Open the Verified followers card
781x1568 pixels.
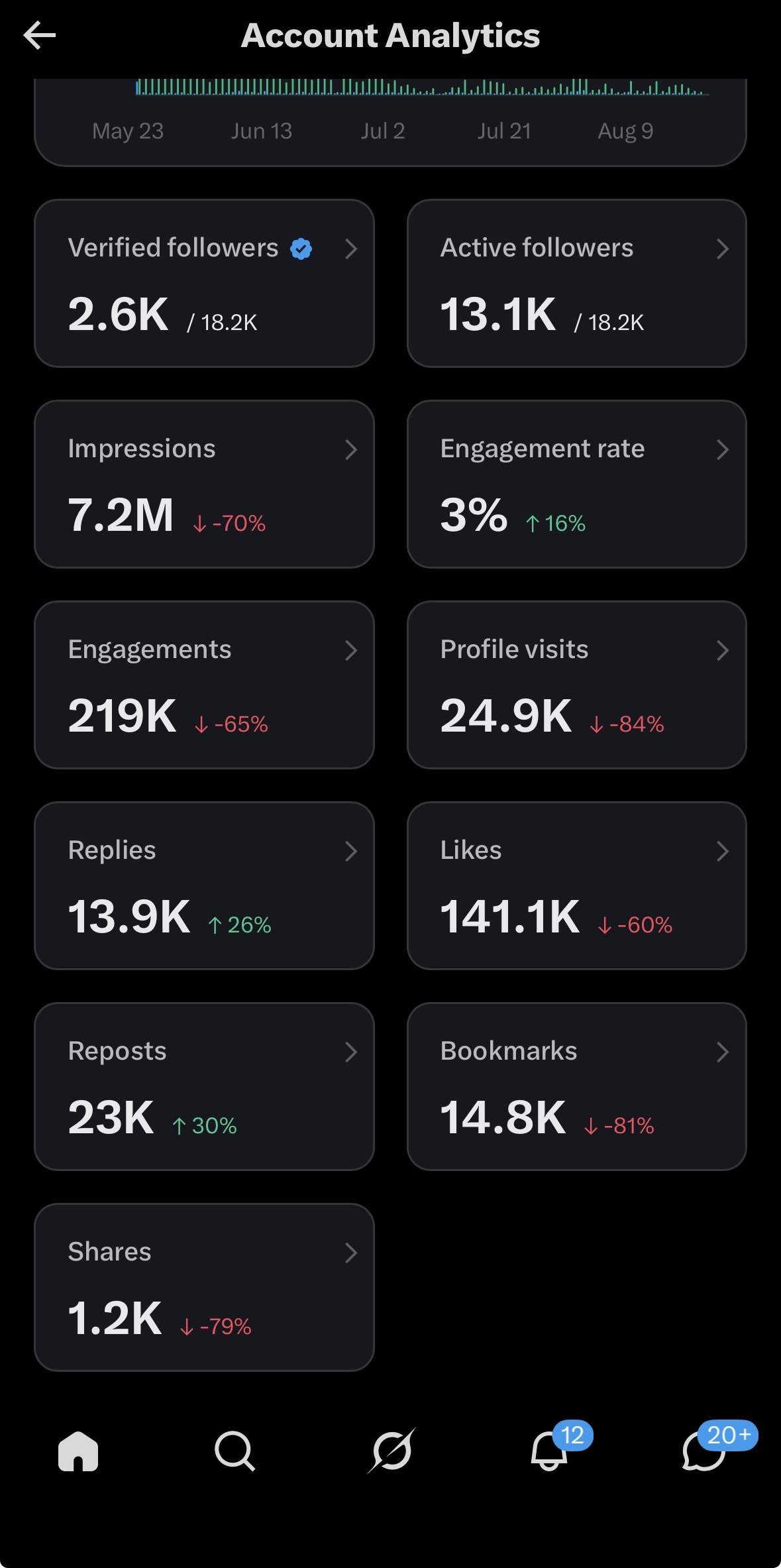pyautogui.click(x=204, y=283)
